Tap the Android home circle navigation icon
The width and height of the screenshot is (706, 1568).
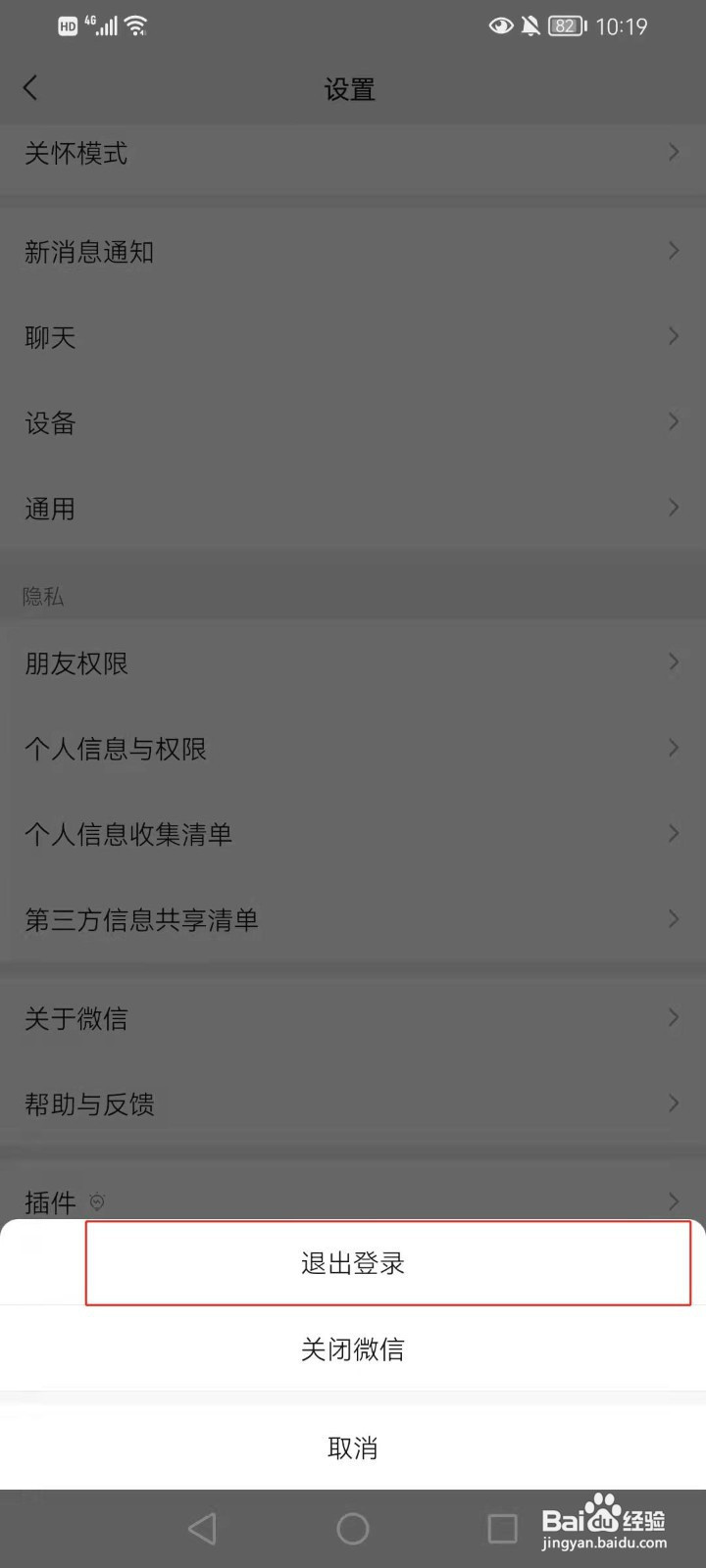[353, 1527]
